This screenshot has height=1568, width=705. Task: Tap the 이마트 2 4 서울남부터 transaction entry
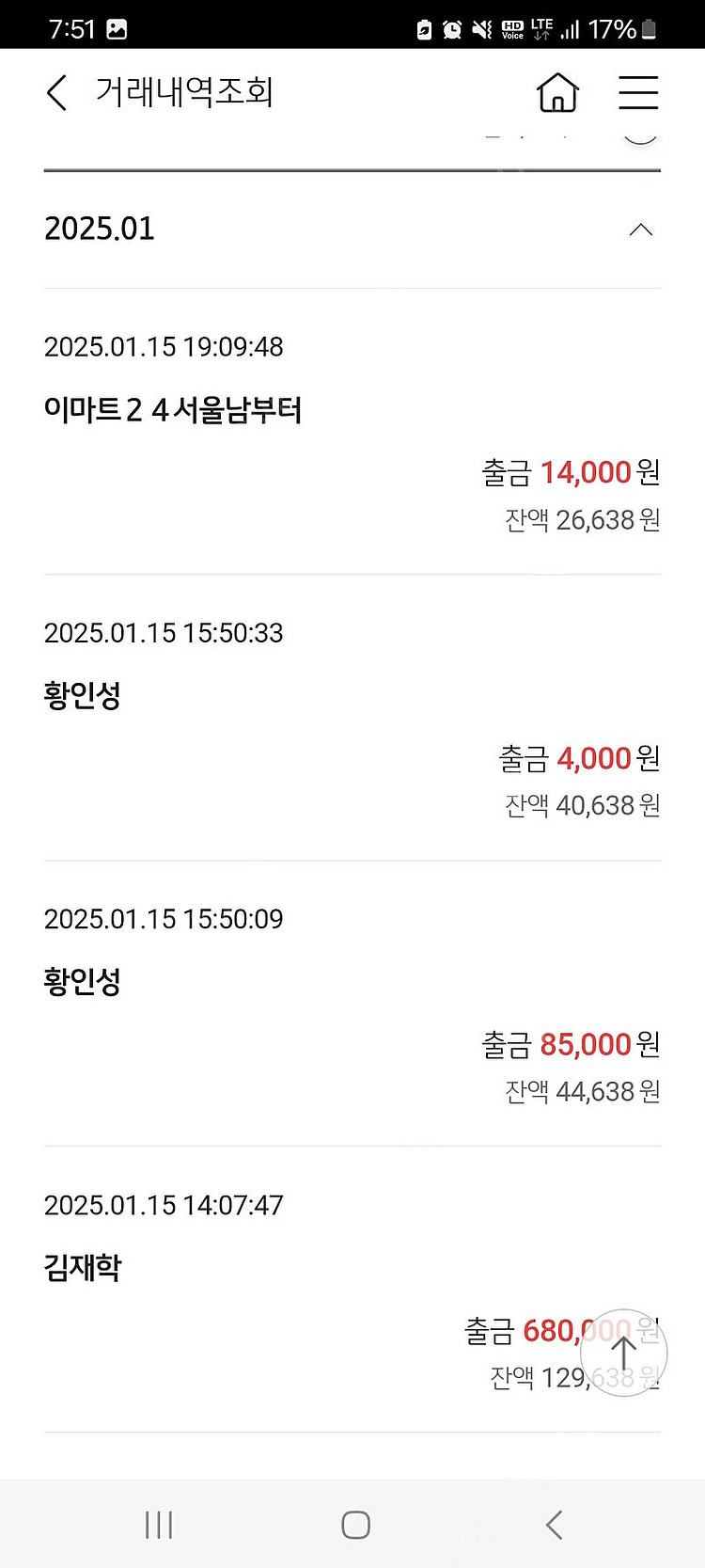pyautogui.click(x=174, y=411)
